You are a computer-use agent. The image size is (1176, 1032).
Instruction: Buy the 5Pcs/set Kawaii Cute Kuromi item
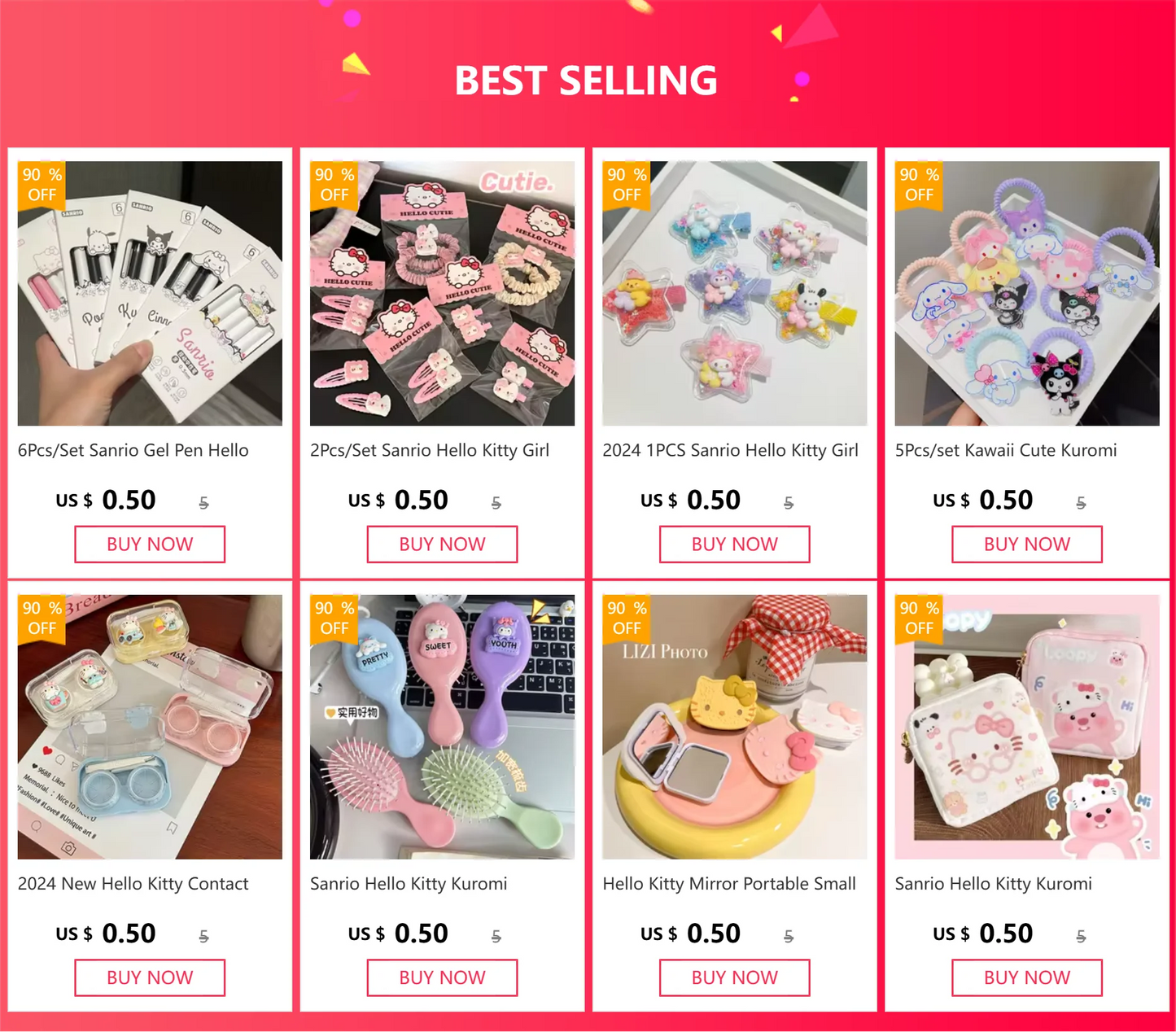coord(1026,544)
